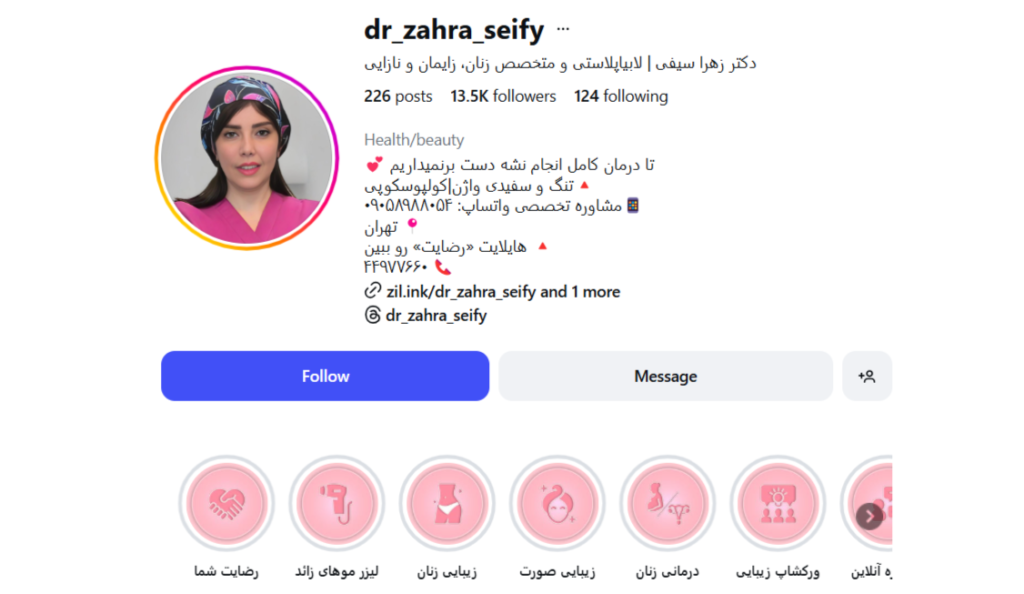Open the dr_zahra_seify Threads profile link
Screen dimensions: 1024x594
click(435, 315)
